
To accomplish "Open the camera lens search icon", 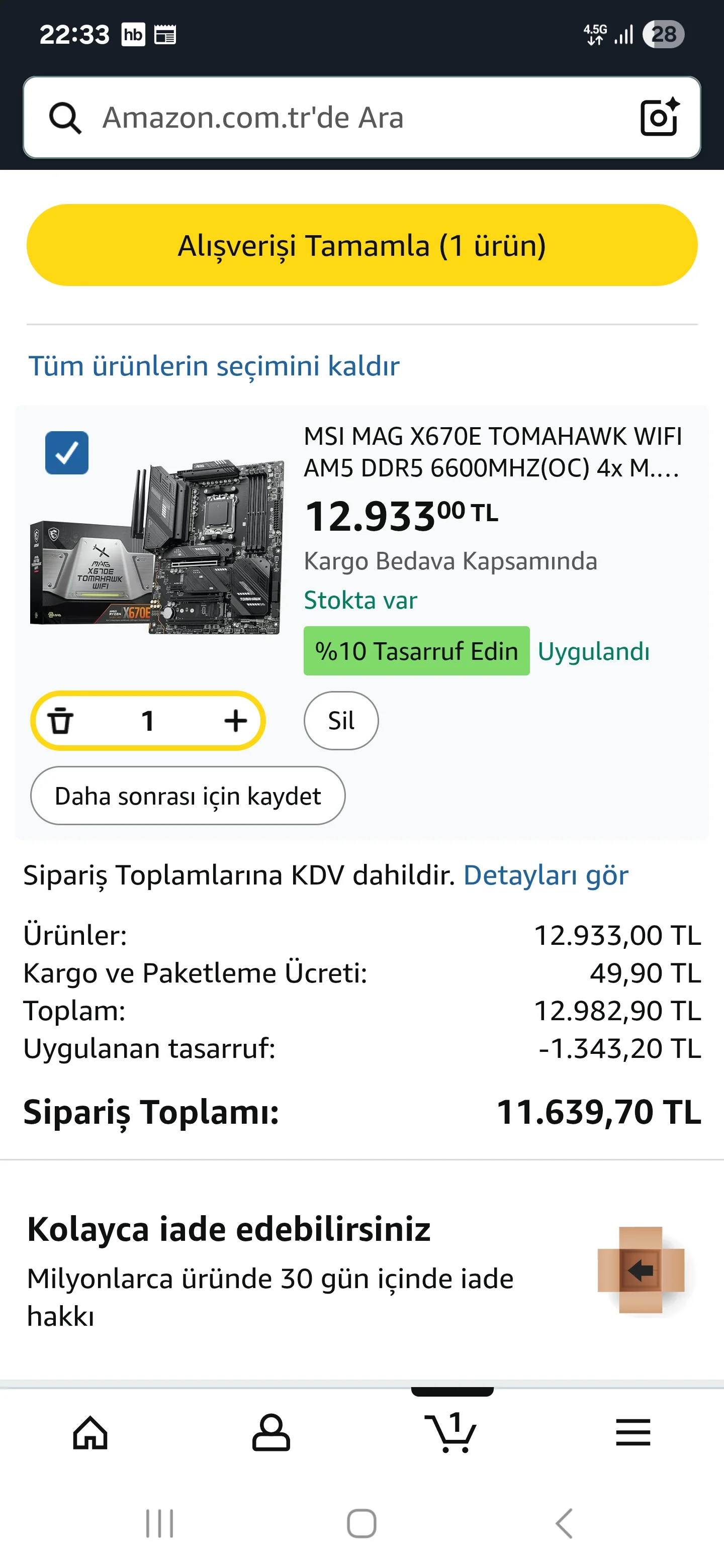I will [660, 117].
